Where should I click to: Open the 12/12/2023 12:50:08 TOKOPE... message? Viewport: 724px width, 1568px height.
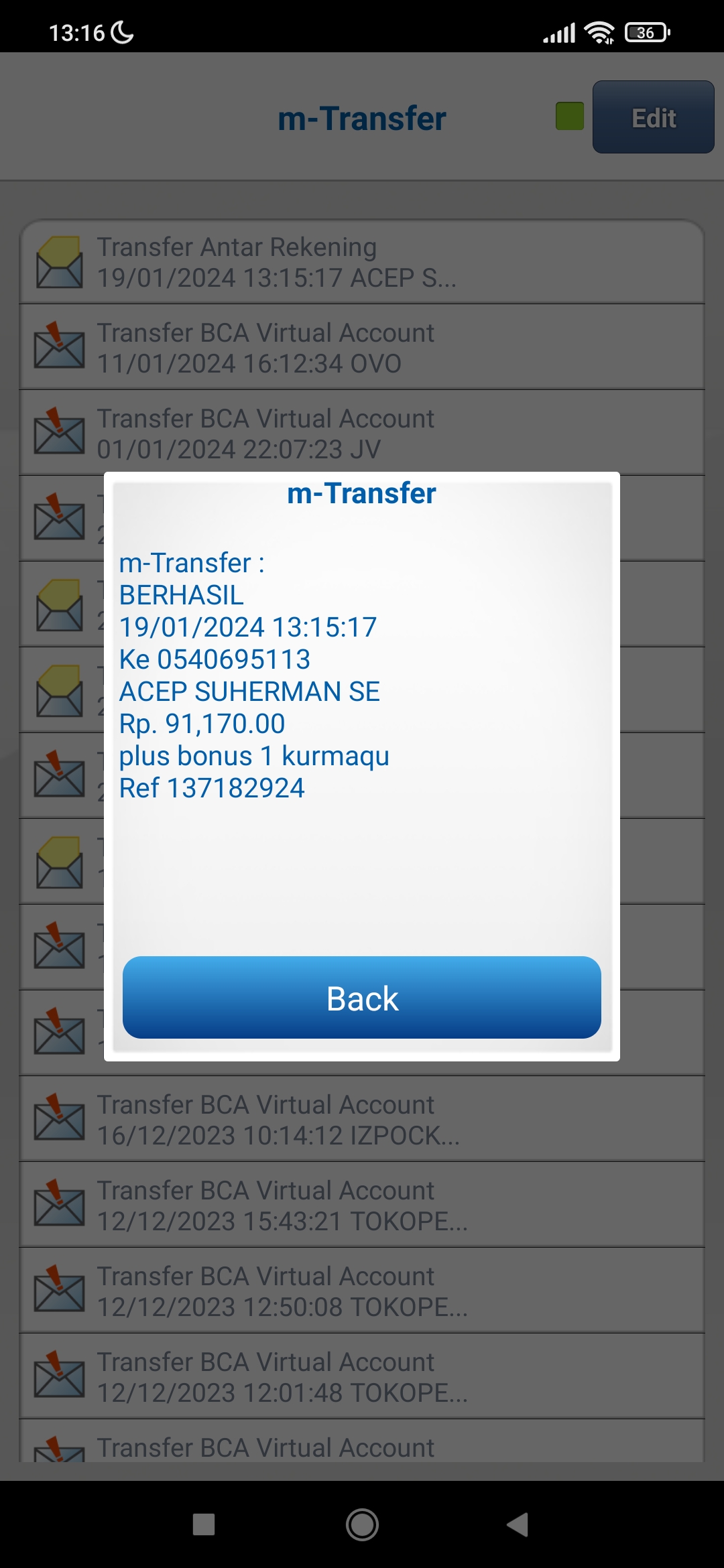pos(362,1291)
